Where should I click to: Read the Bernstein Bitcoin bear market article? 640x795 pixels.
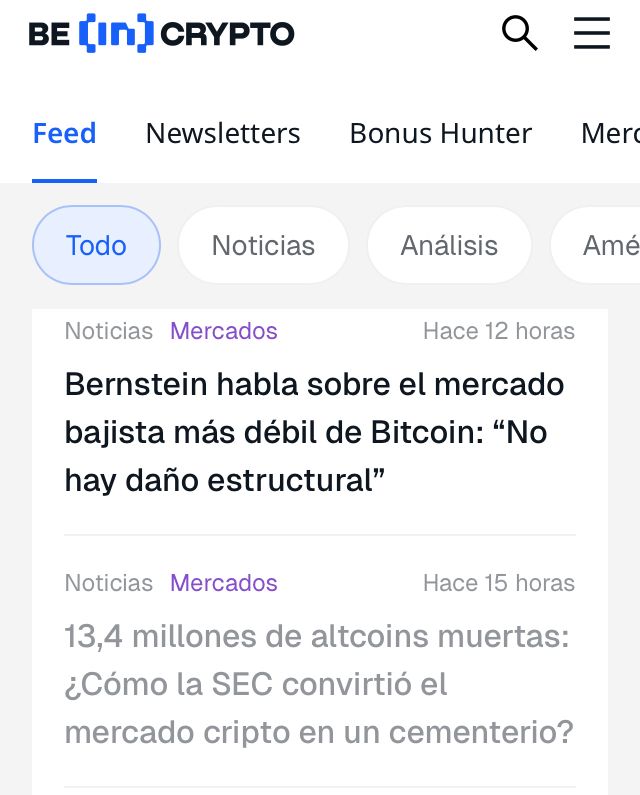pos(314,433)
